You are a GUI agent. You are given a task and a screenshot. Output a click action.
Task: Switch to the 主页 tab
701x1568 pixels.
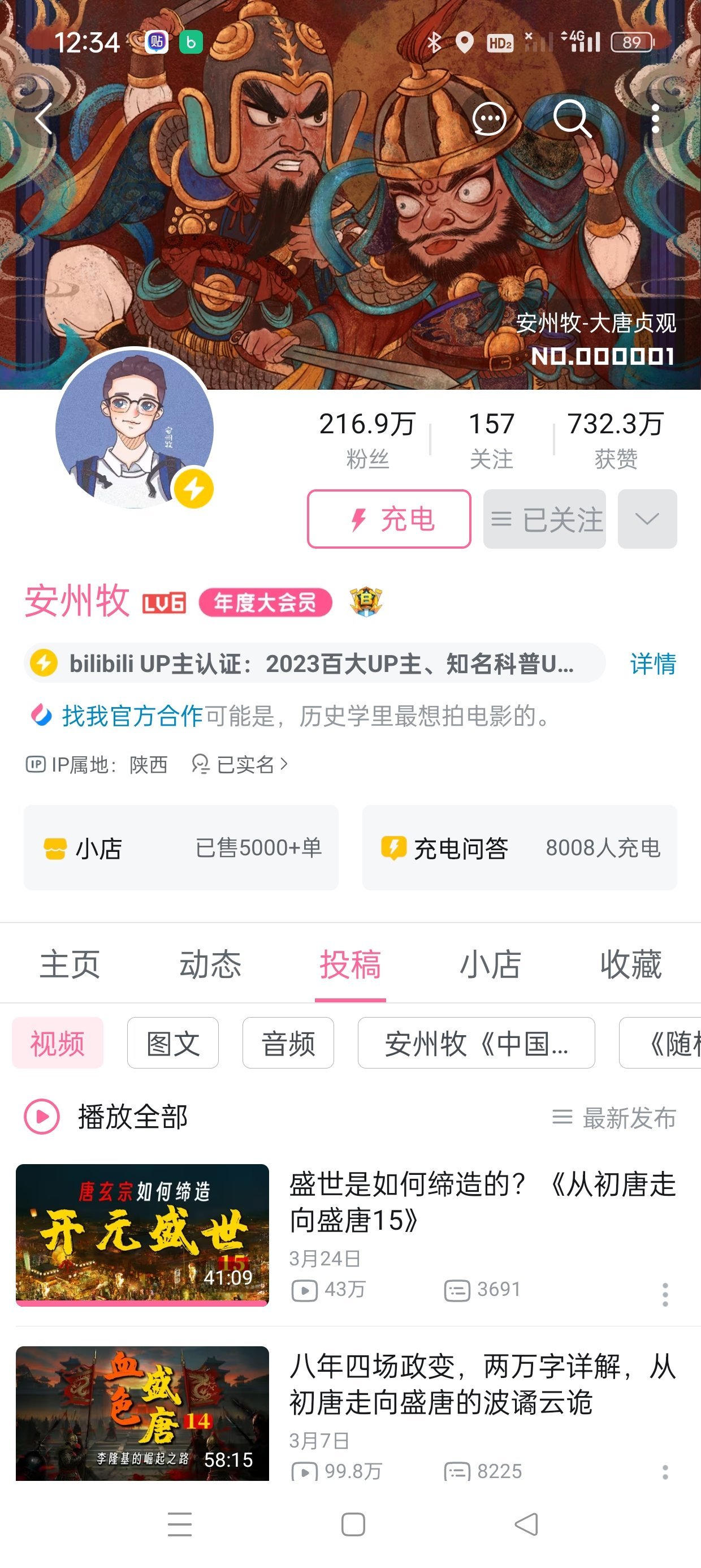tap(70, 964)
